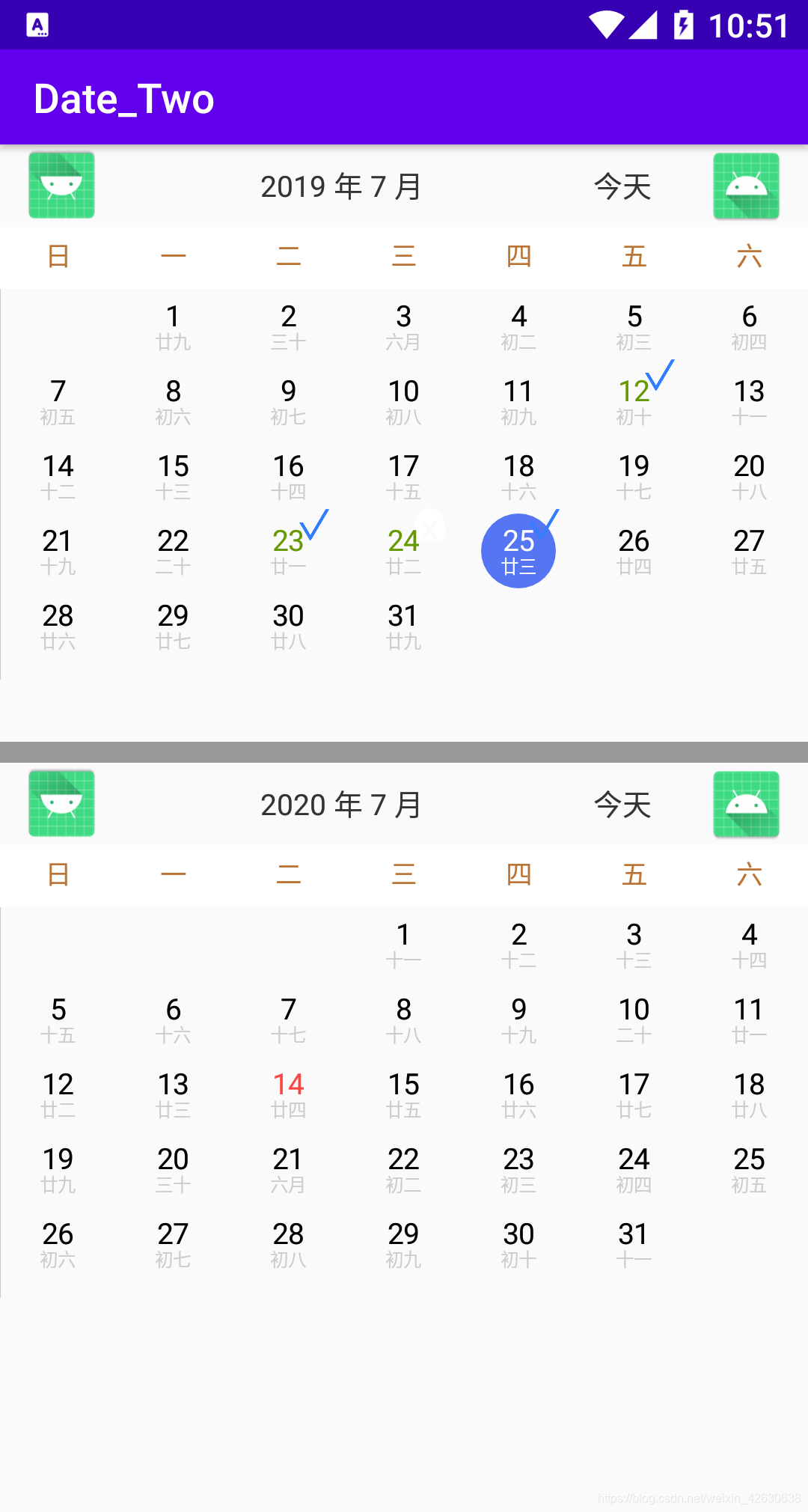Image resolution: width=808 pixels, height=1512 pixels.
Task: Select red July 14 in 2020 calendar
Action: click(288, 1094)
